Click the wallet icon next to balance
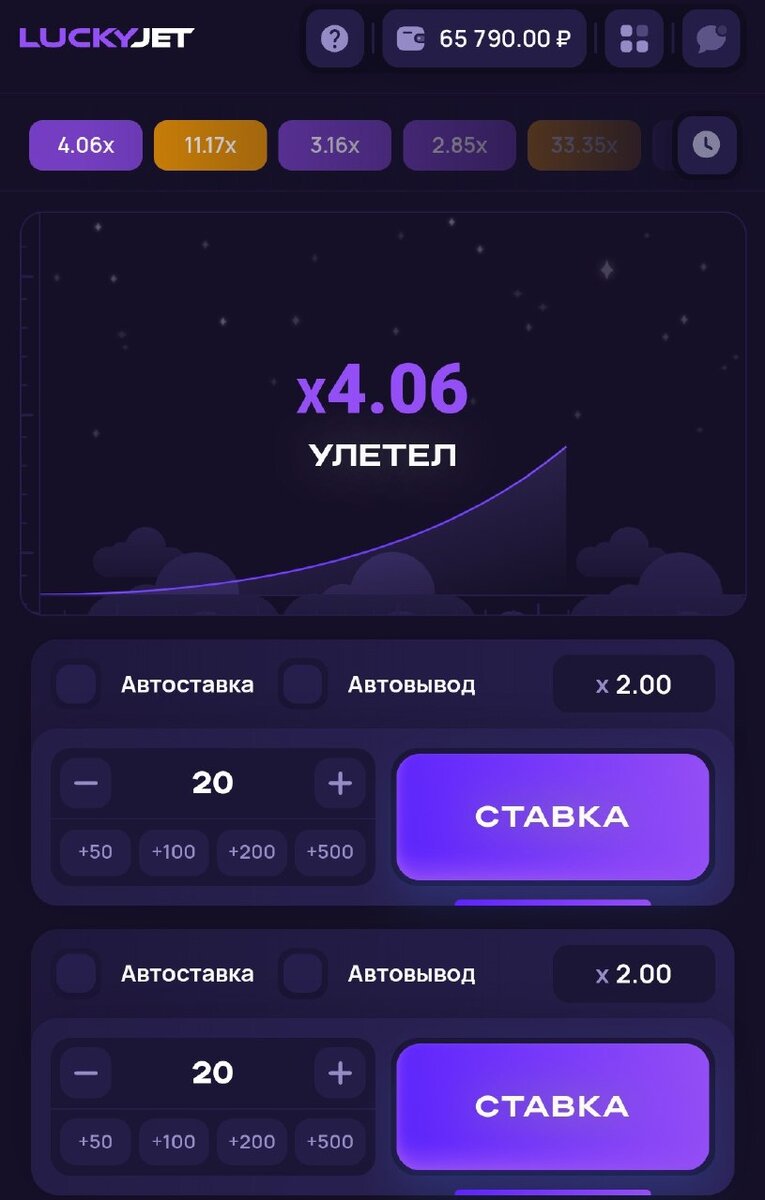This screenshot has height=1200, width=765. coord(413,38)
